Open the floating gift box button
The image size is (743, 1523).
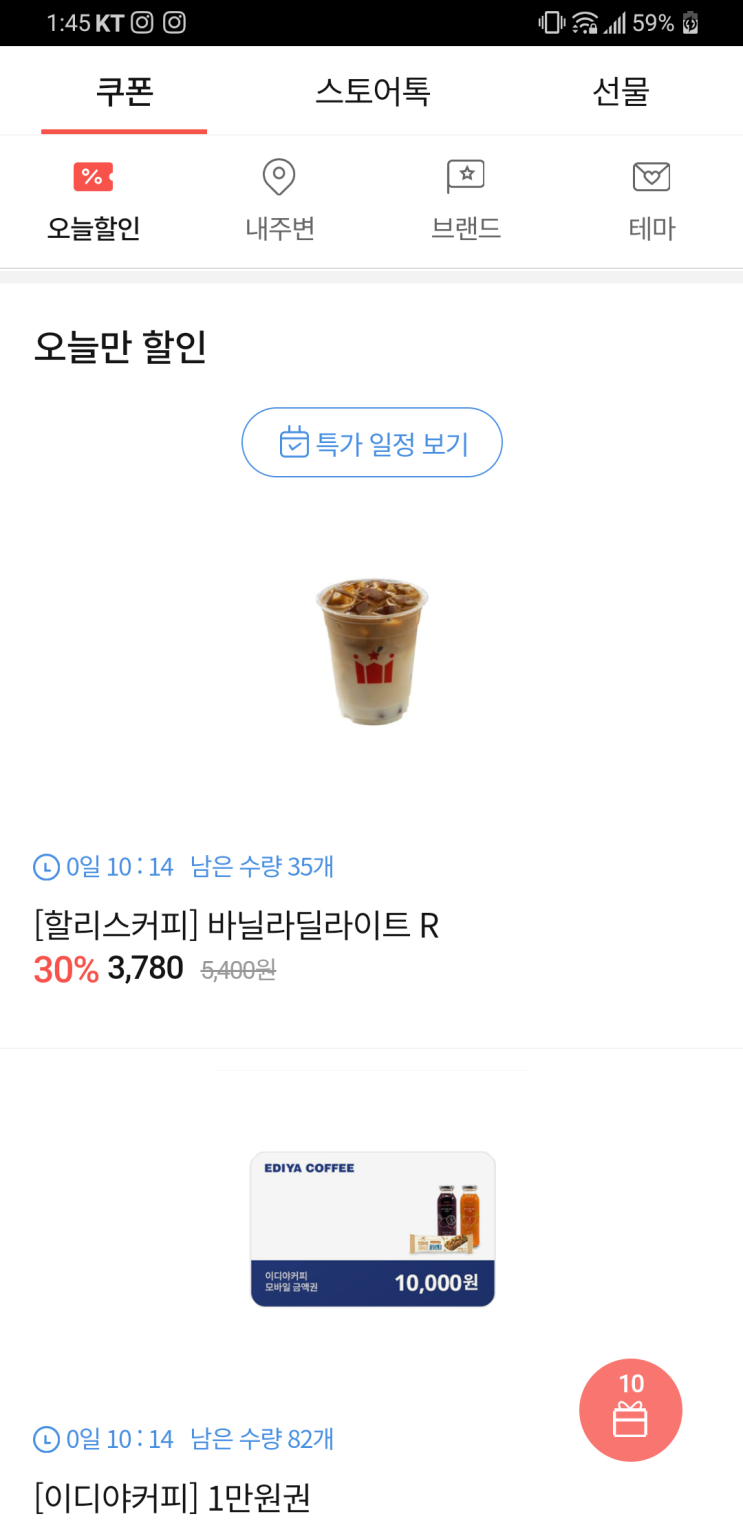[630, 1410]
